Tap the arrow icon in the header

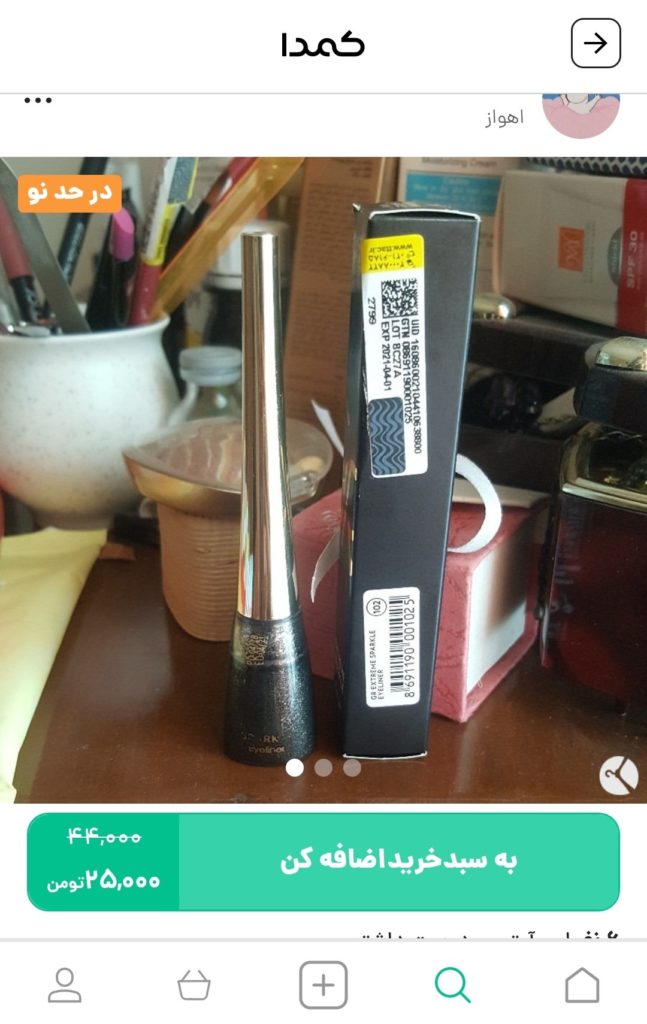point(595,43)
